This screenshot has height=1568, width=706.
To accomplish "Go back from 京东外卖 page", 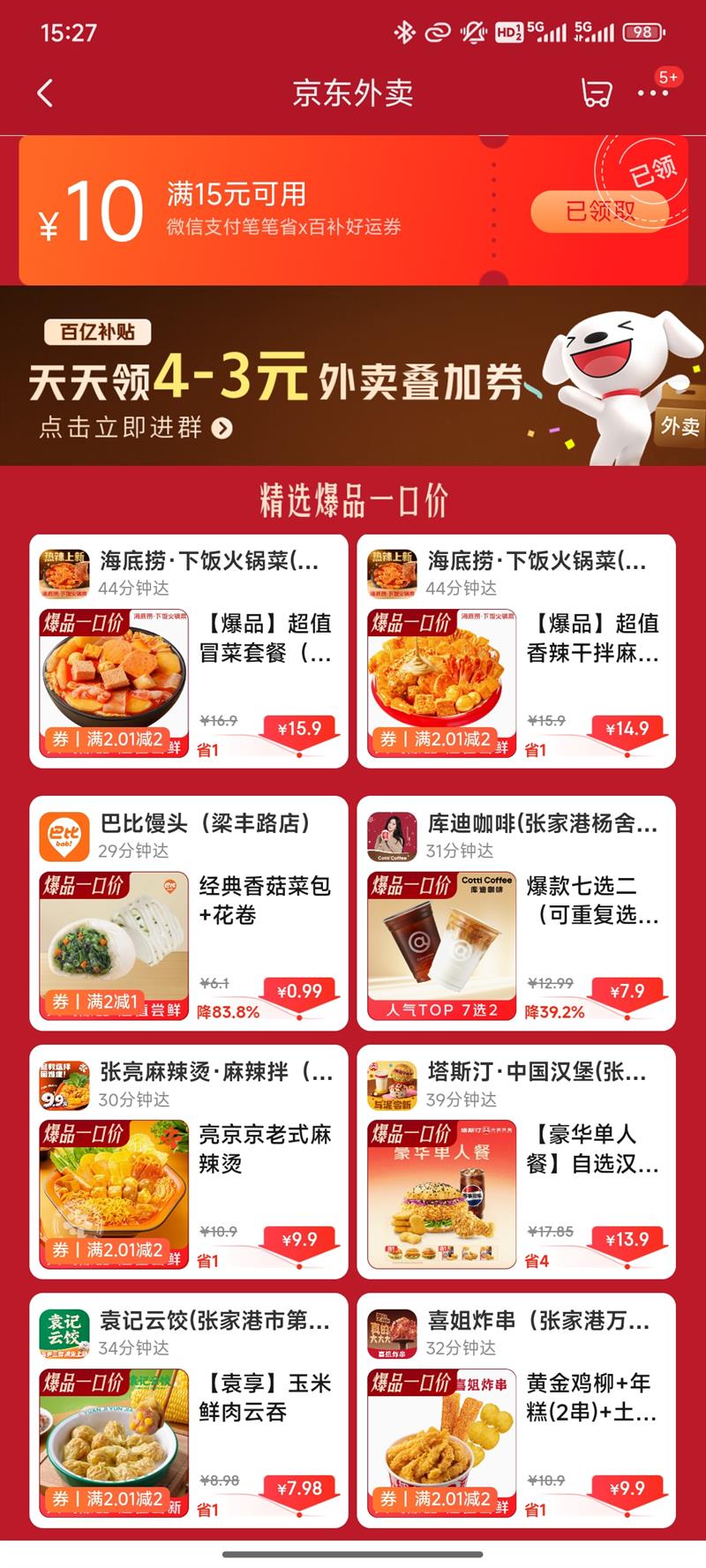I will [46, 93].
